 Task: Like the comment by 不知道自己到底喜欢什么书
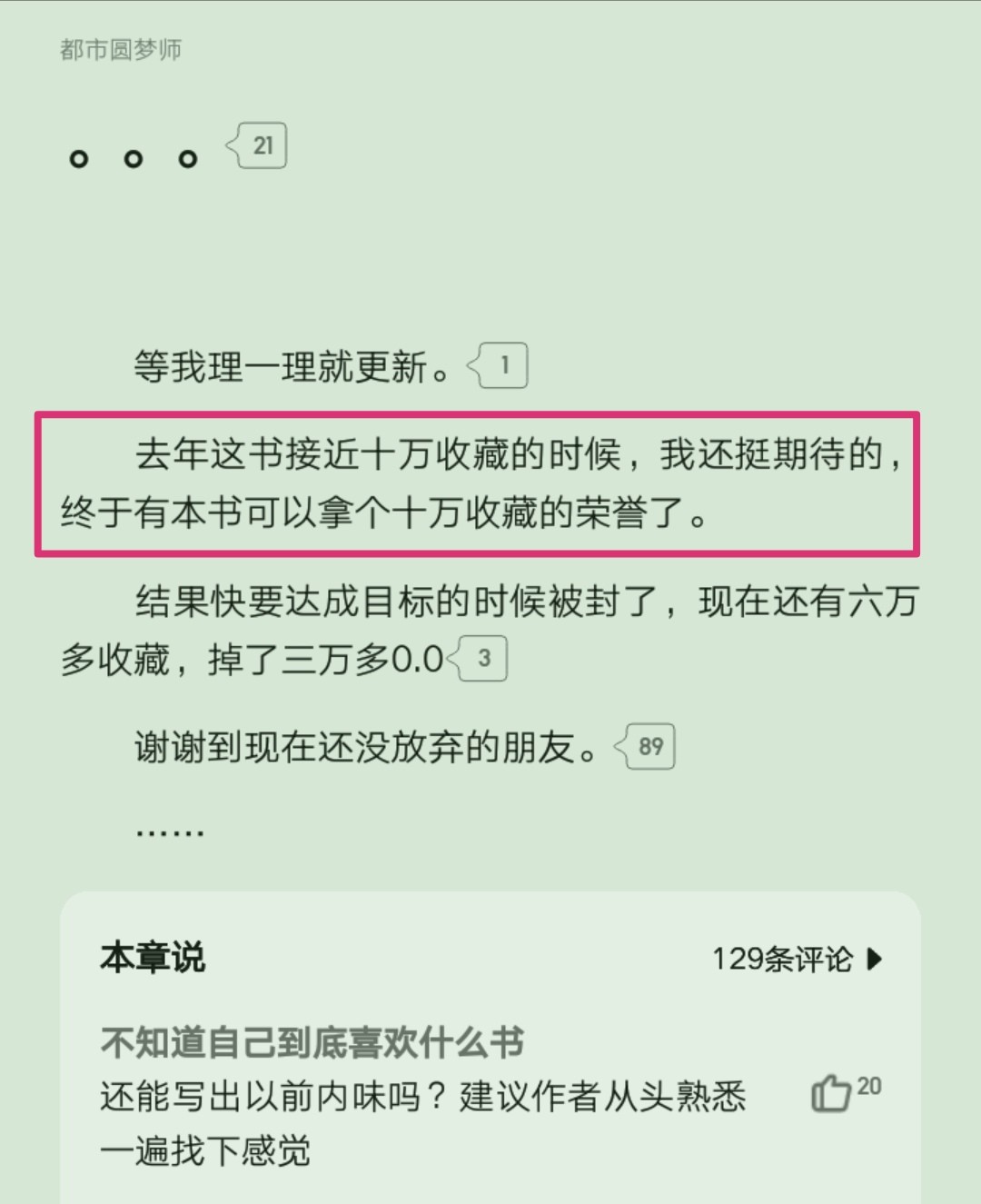pos(830,1093)
